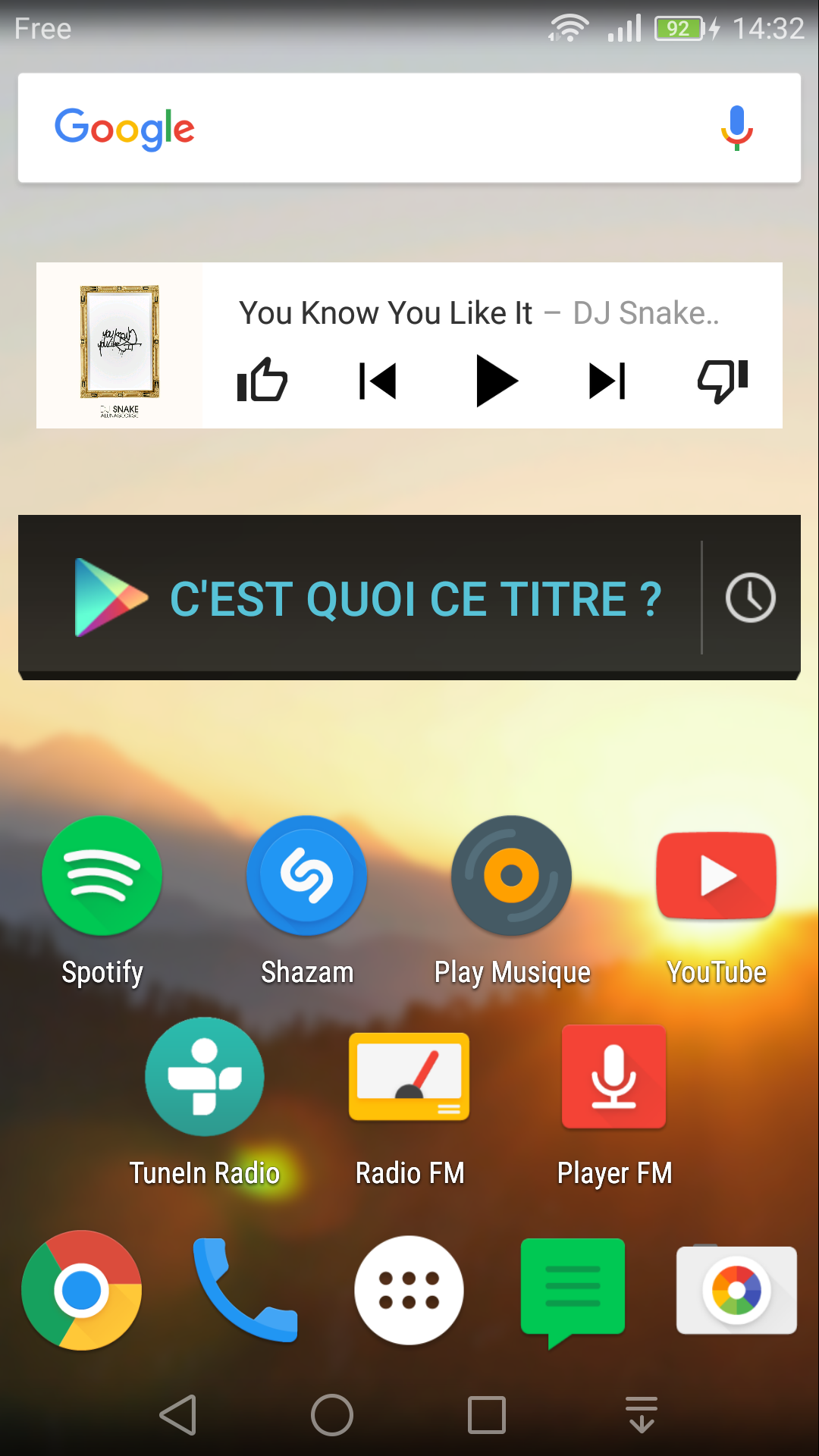
Task: Tap the Google search bar
Action: click(x=379, y=127)
